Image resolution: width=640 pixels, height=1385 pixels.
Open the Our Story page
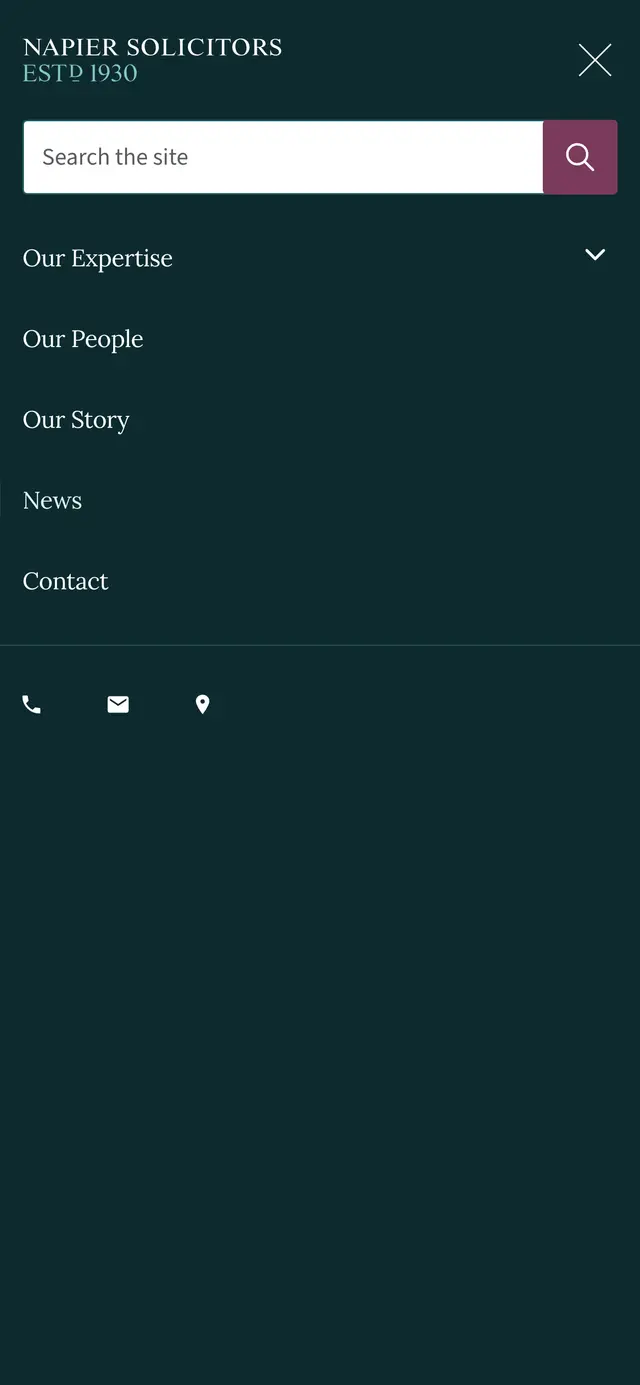(x=76, y=420)
